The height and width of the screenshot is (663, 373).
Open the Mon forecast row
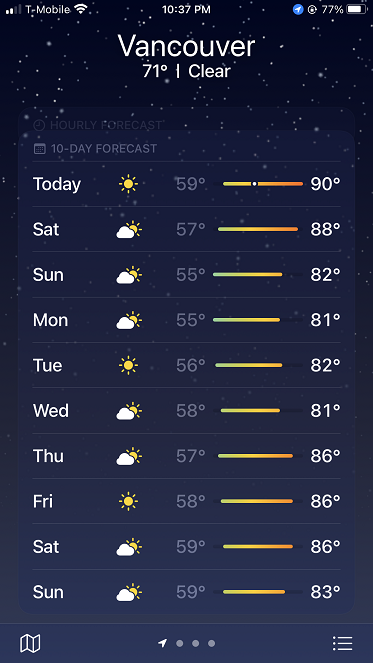pyautogui.click(x=186, y=320)
